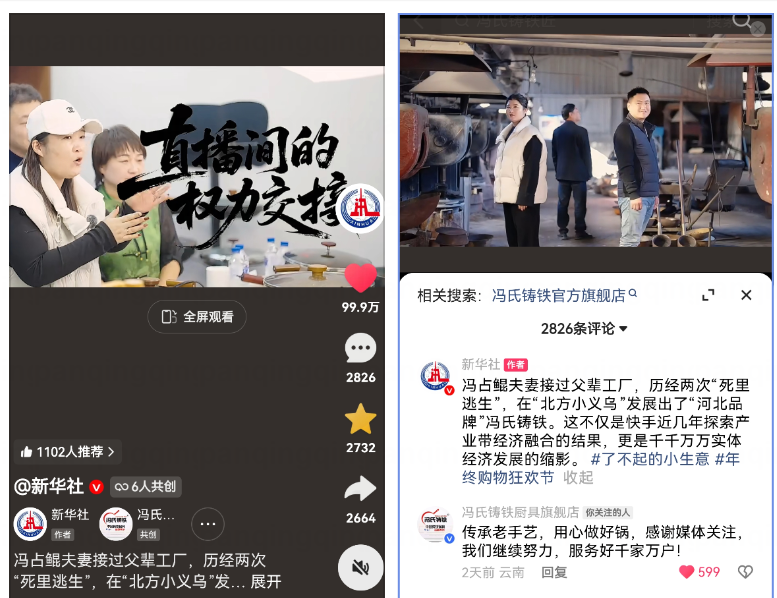Open the 1102人推荐 recommendations chip
Image resolution: width=777 pixels, height=598 pixels.
(x=68, y=452)
